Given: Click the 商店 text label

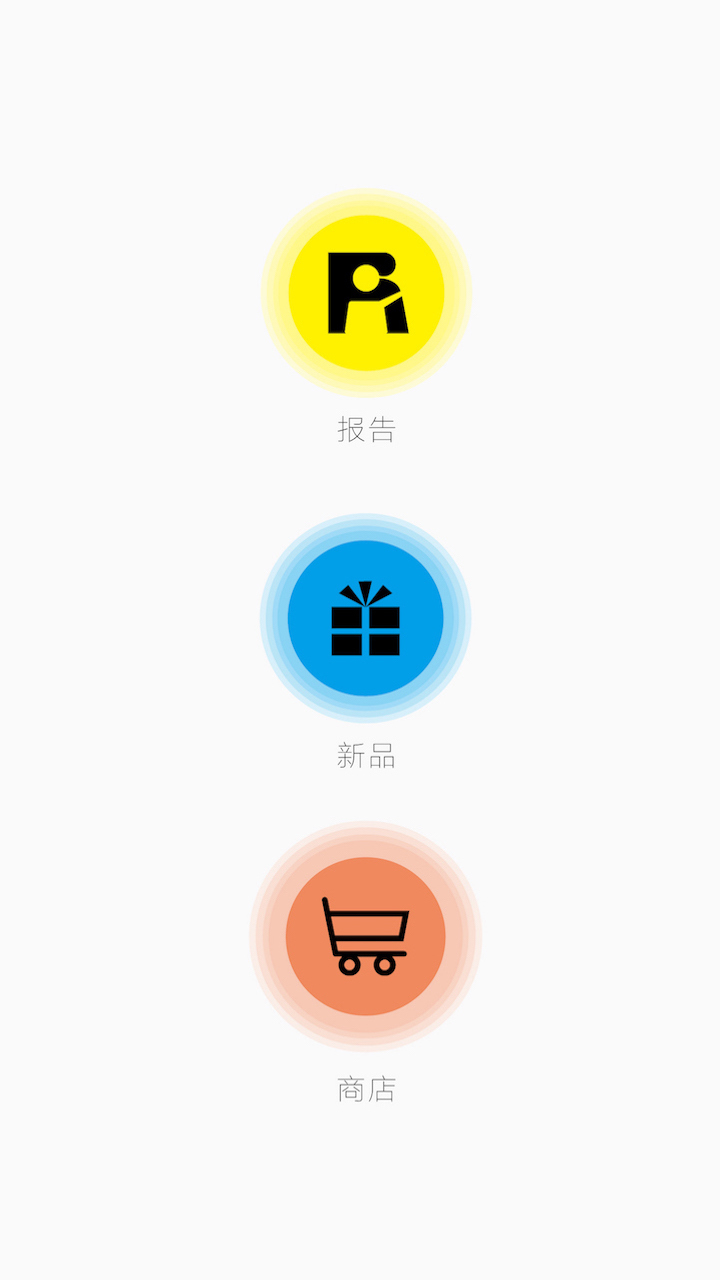Looking at the screenshot, I should (x=365, y=1088).
